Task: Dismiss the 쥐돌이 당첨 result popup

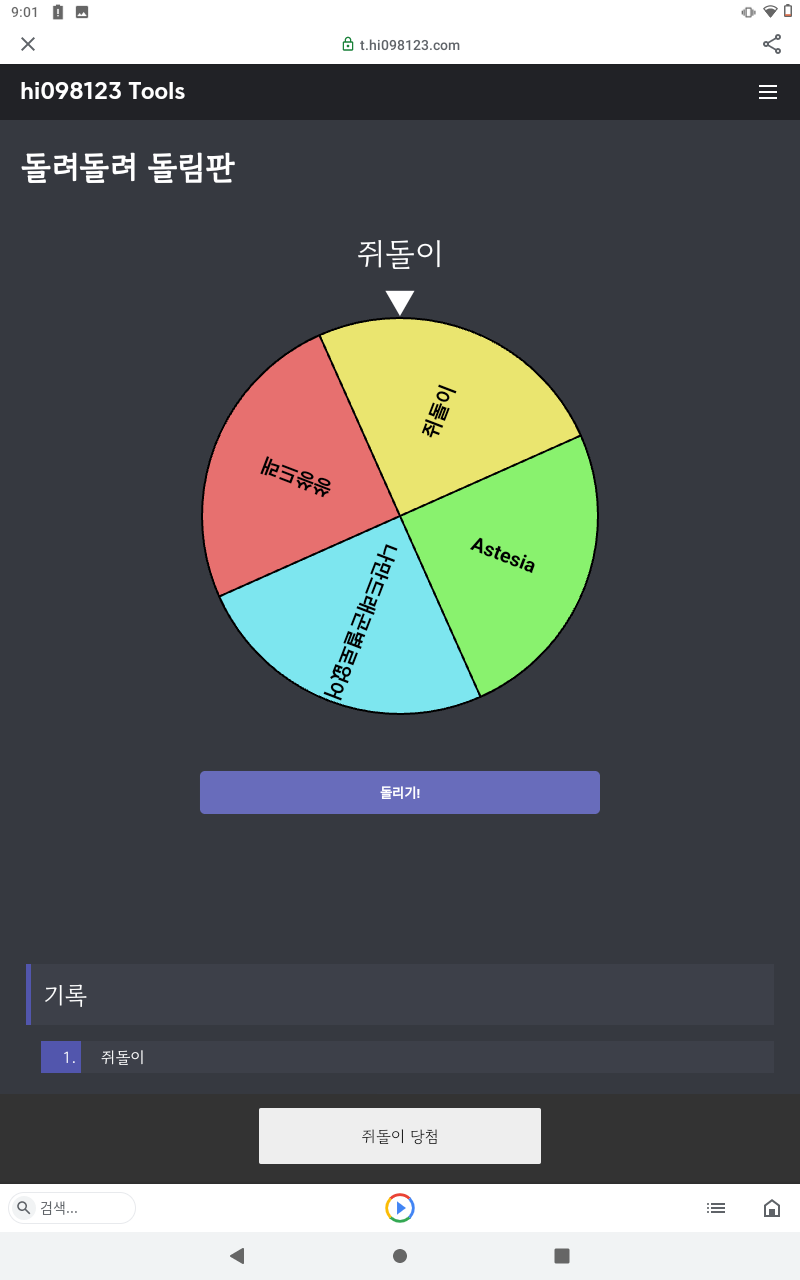Action: [x=400, y=1136]
